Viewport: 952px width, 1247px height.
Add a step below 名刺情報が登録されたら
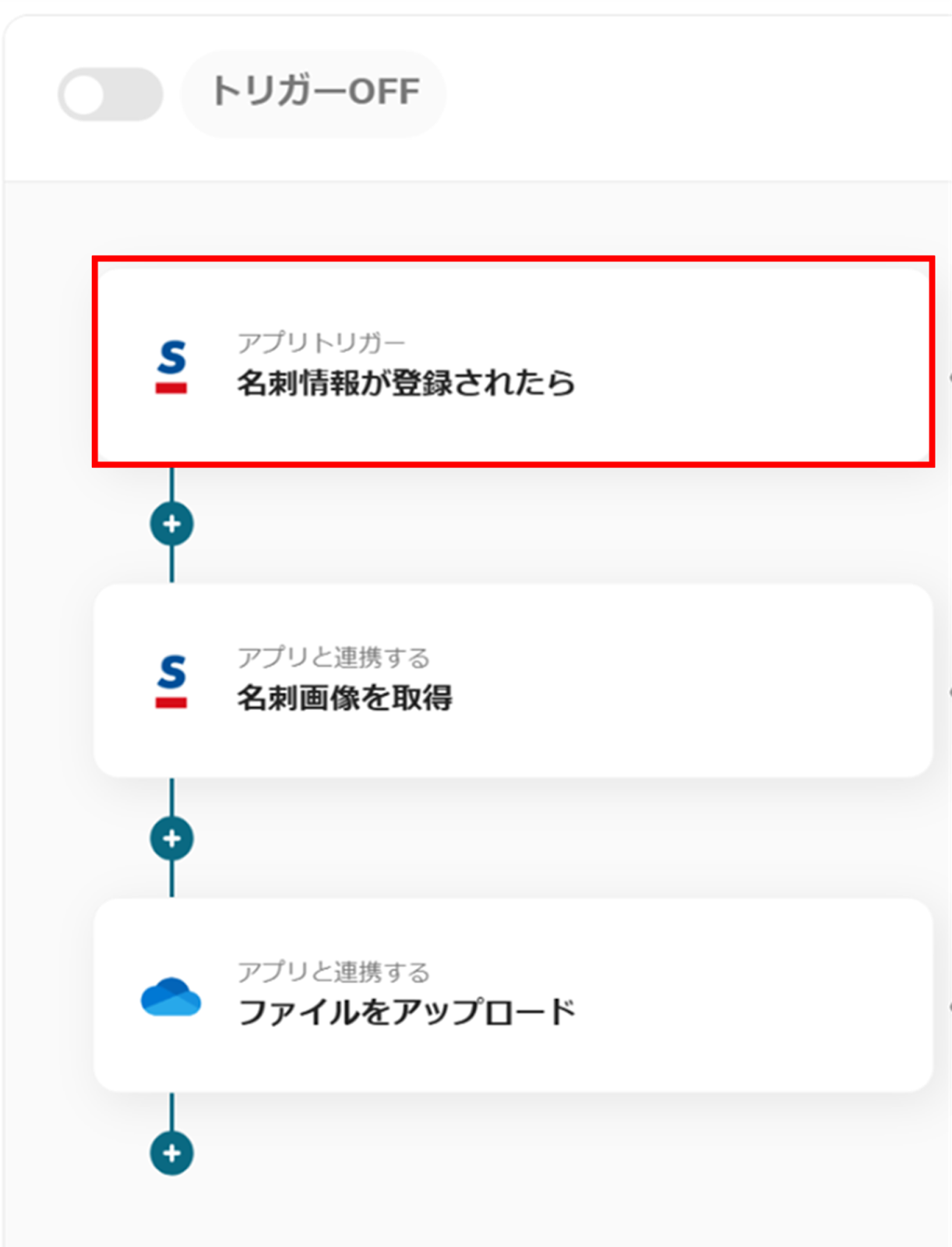pos(171,524)
